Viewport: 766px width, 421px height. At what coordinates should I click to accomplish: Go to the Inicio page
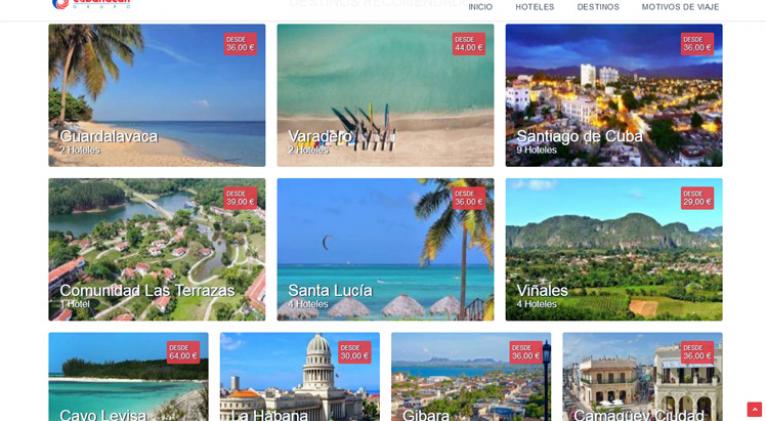click(x=480, y=7)
